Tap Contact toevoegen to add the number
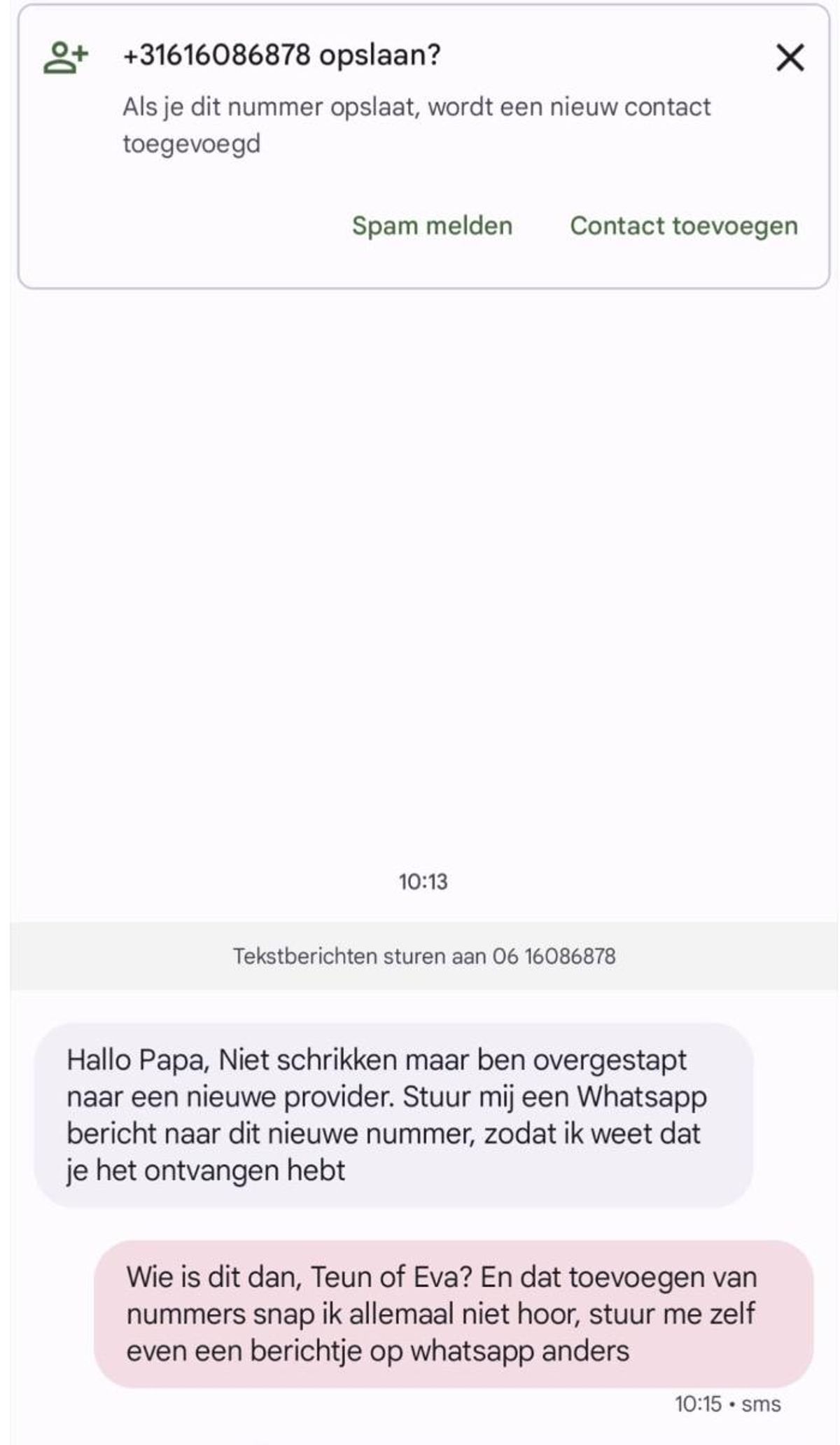The width and height of the screenshot is (840, 1445). pos(683,226)
